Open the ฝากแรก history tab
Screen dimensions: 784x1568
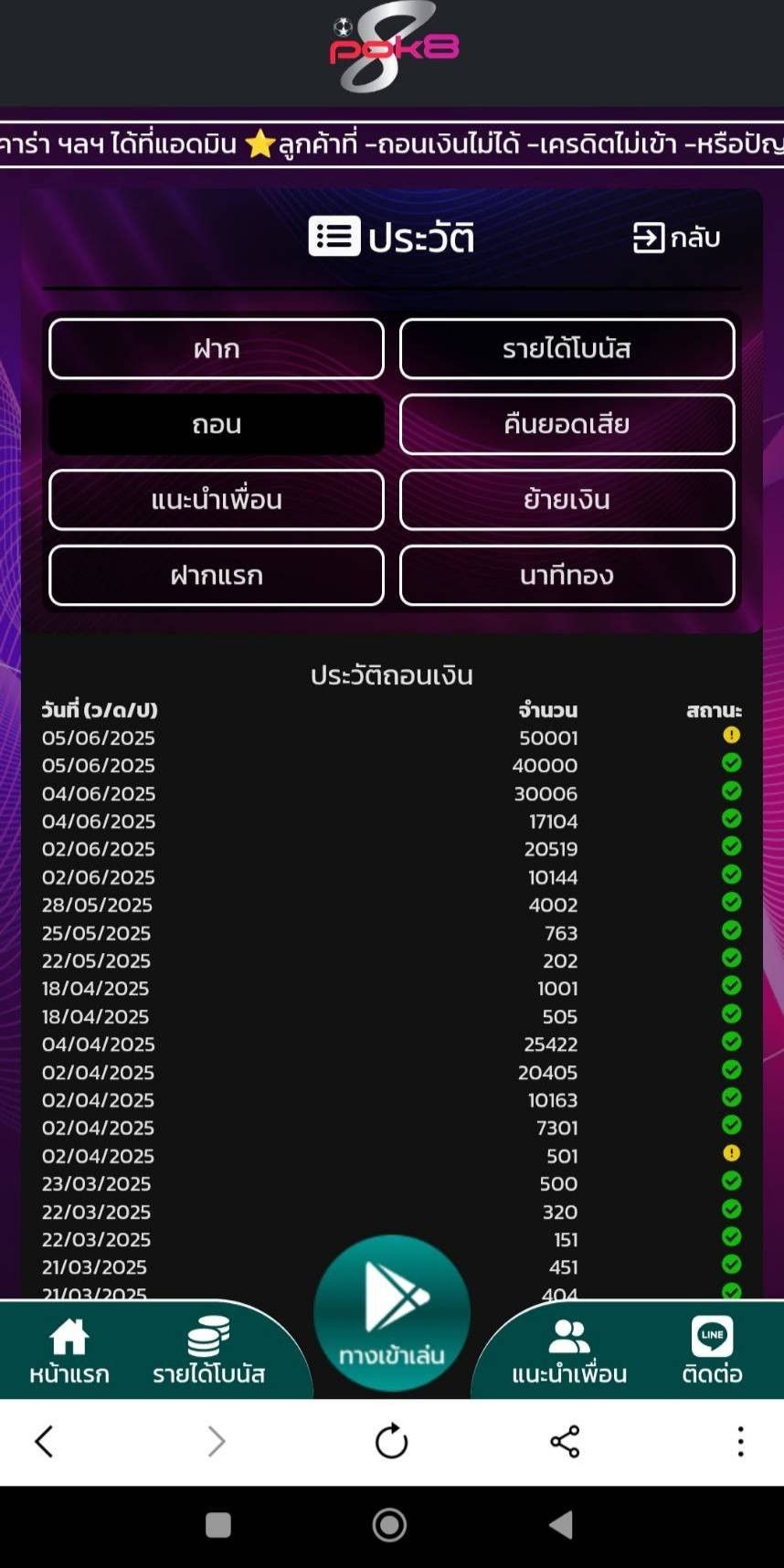(x=217, y=576)
